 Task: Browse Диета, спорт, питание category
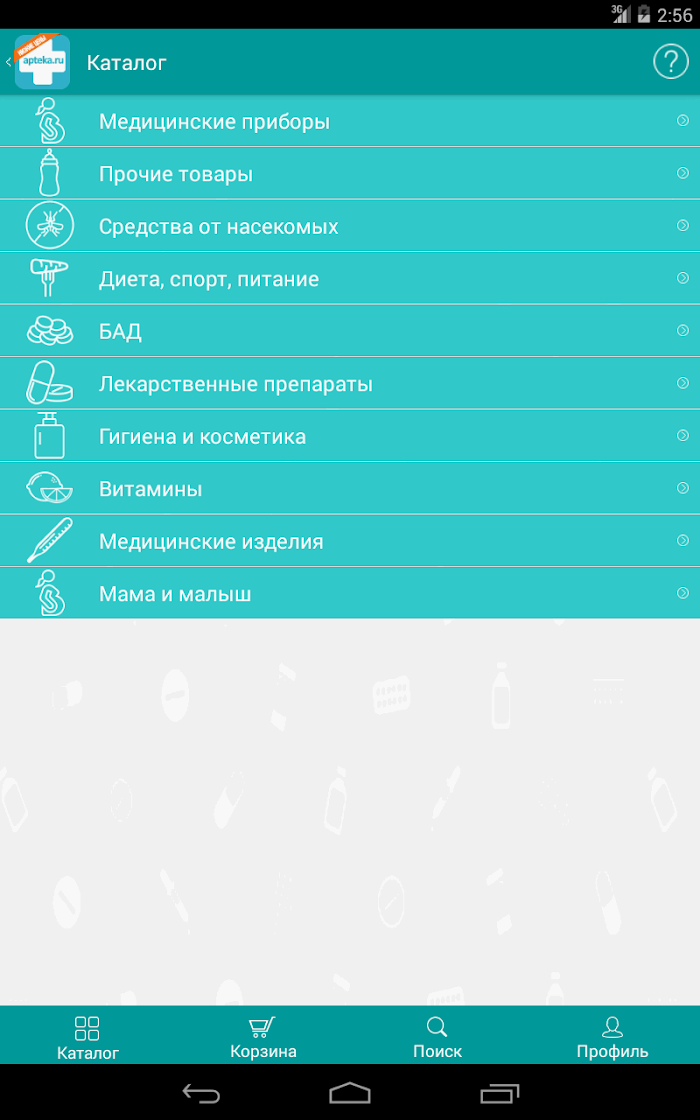[350, 279]
